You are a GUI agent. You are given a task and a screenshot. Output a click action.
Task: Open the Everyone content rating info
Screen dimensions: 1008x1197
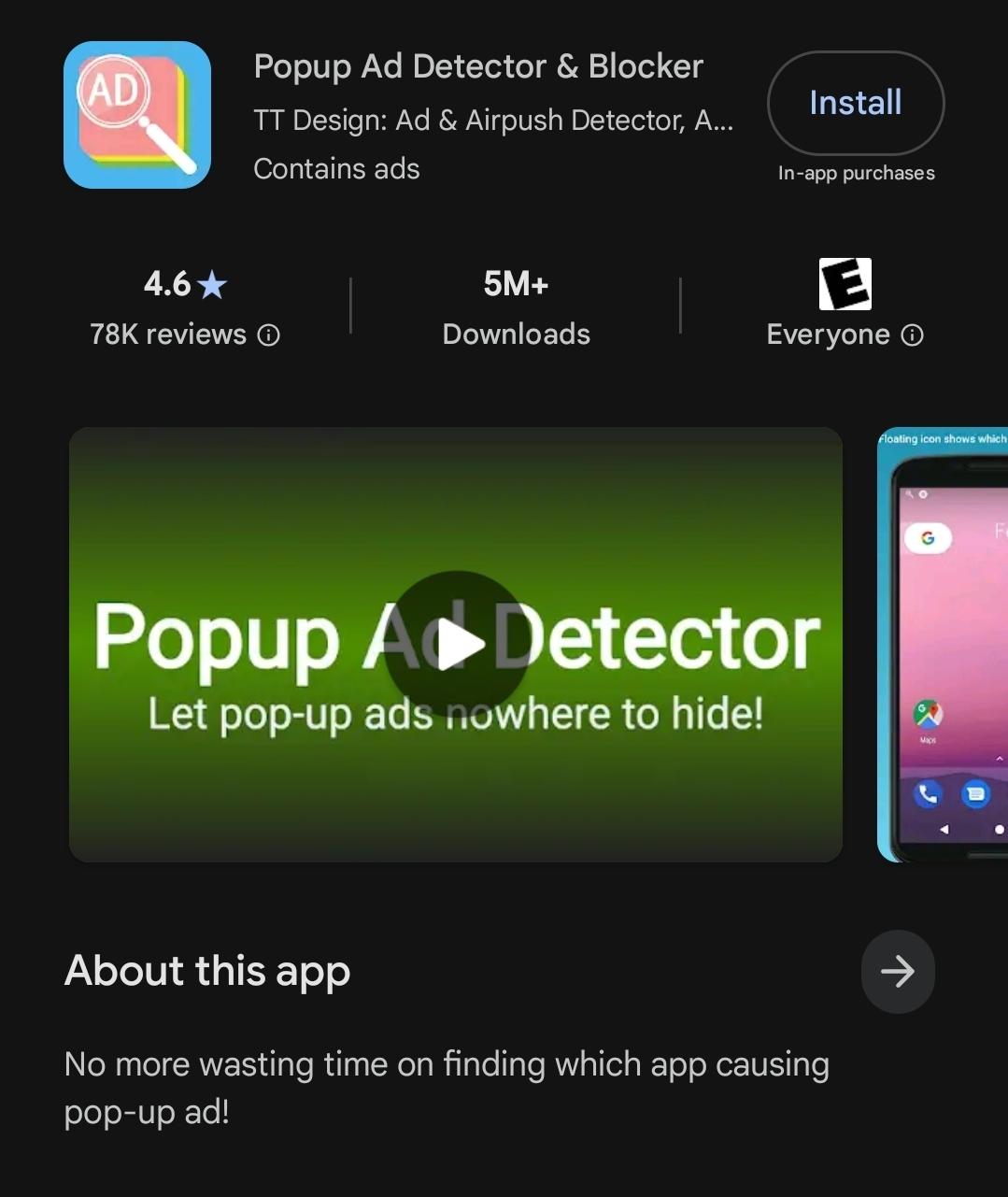pyautogui.click(x=913, y=335)
